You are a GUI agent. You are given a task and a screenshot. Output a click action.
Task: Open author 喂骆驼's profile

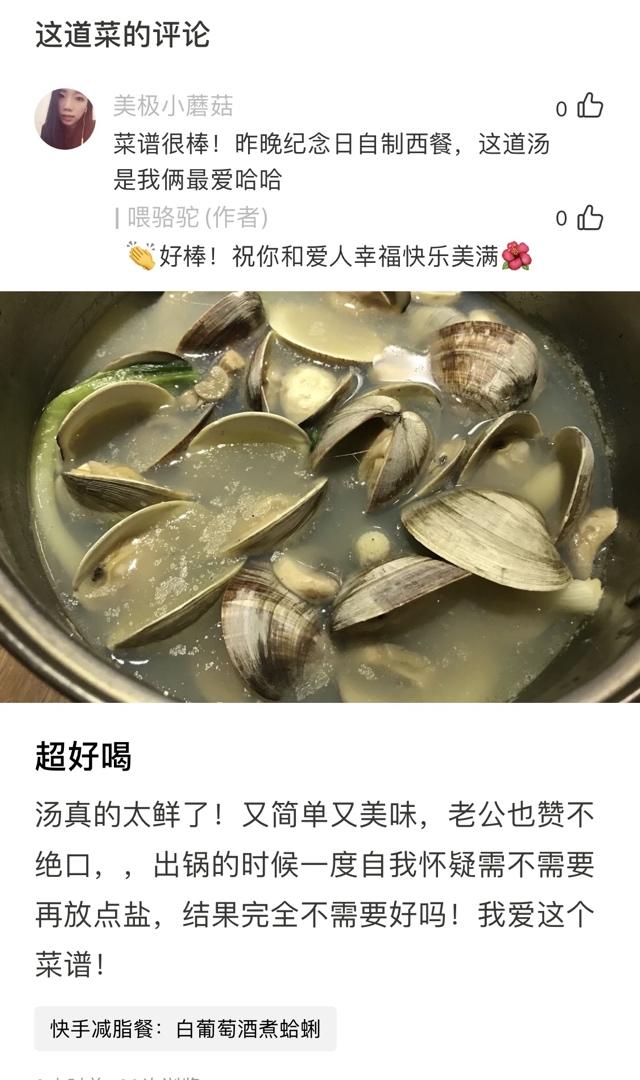coord(163,217)
